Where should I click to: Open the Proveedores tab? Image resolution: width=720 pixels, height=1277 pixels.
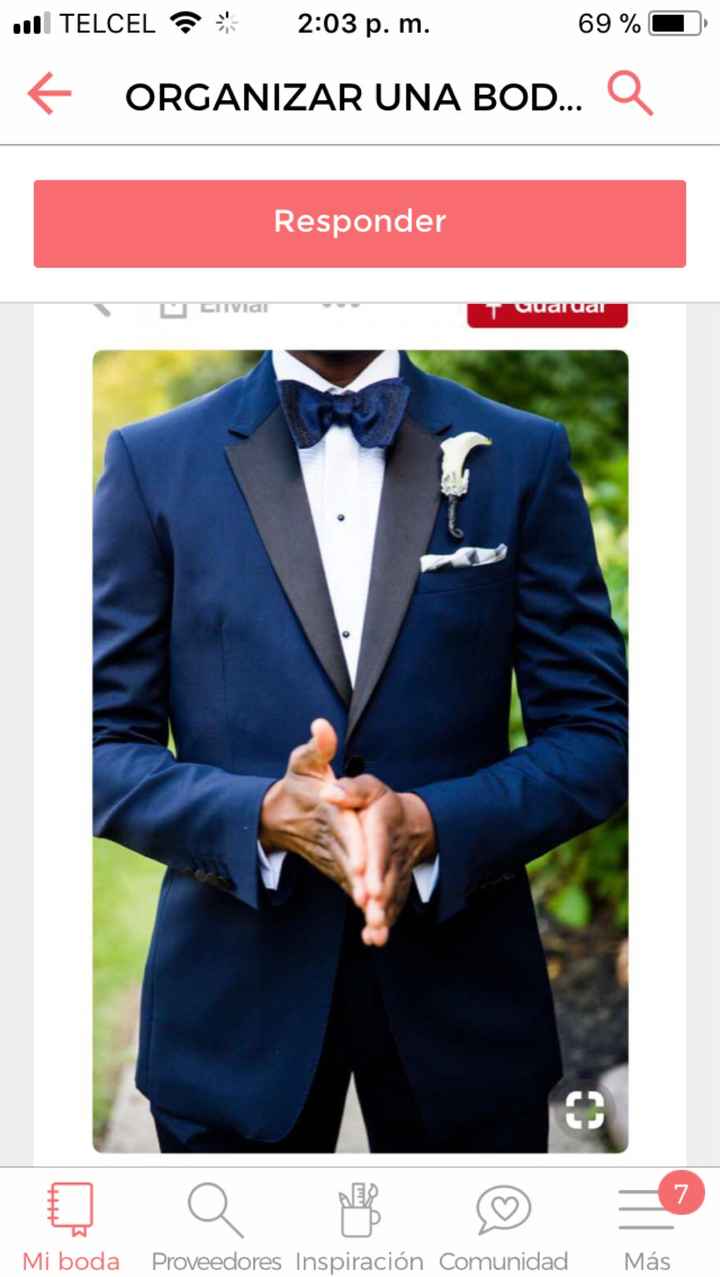point(216,1225)
